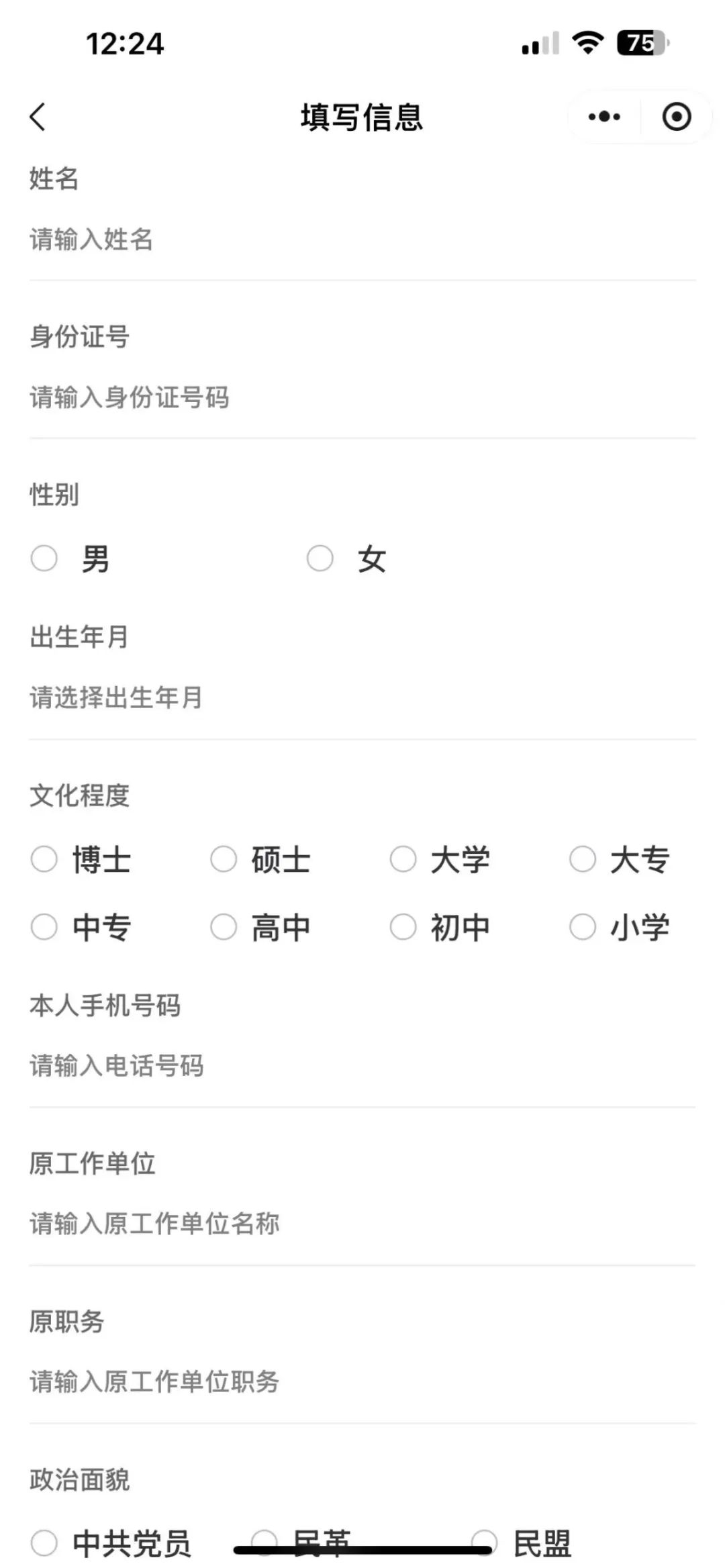
Task: Close the mini program via the circle icon
Action: coord(676,117)
